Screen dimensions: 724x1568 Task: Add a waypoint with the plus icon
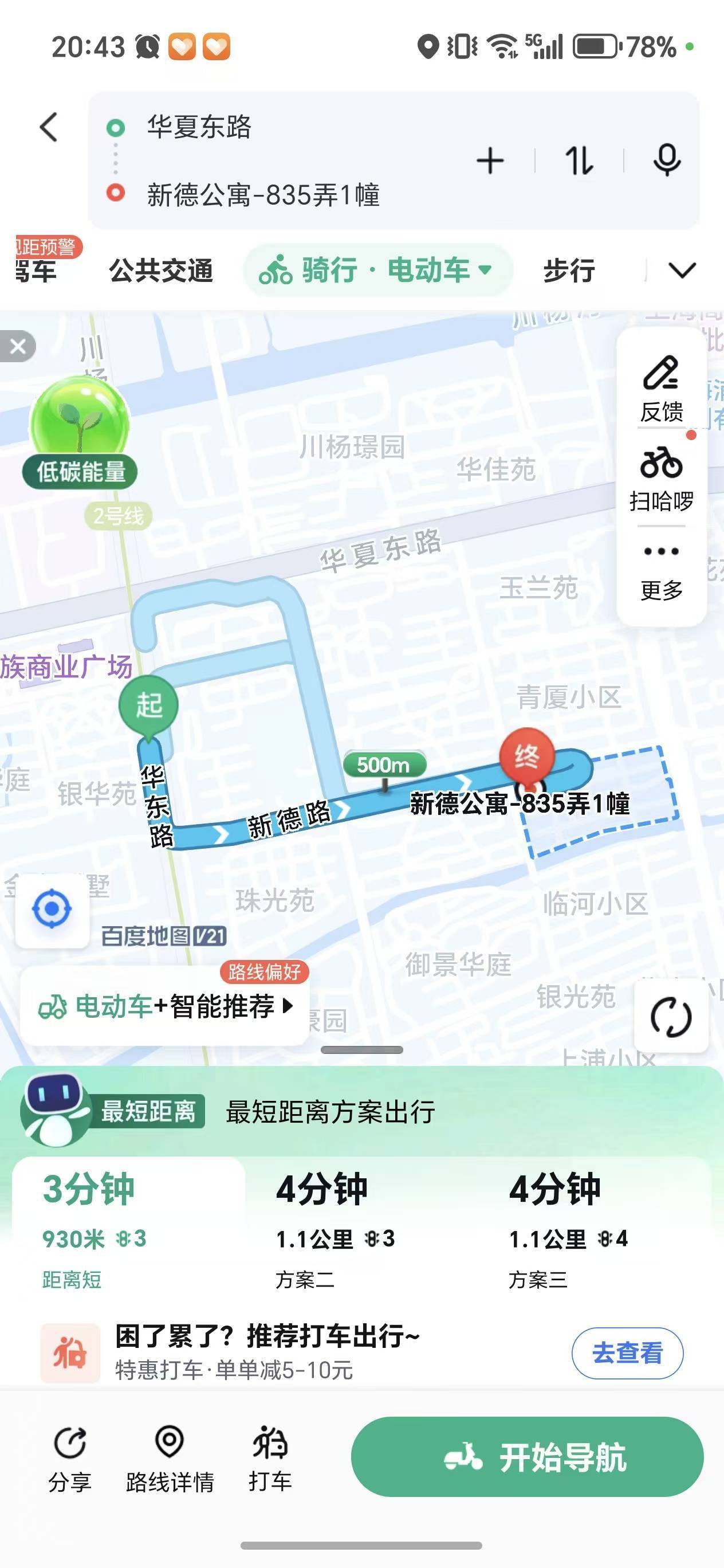[x=490, y=159]
